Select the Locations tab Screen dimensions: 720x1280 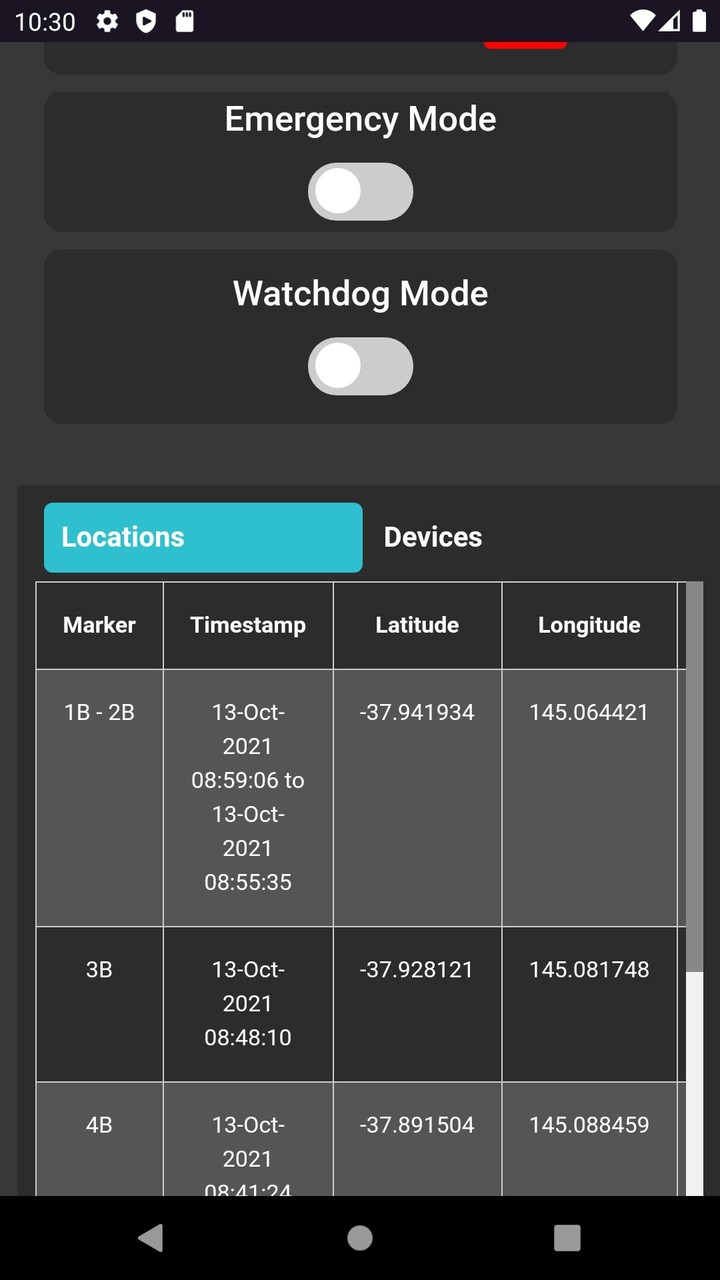(202, 537)
